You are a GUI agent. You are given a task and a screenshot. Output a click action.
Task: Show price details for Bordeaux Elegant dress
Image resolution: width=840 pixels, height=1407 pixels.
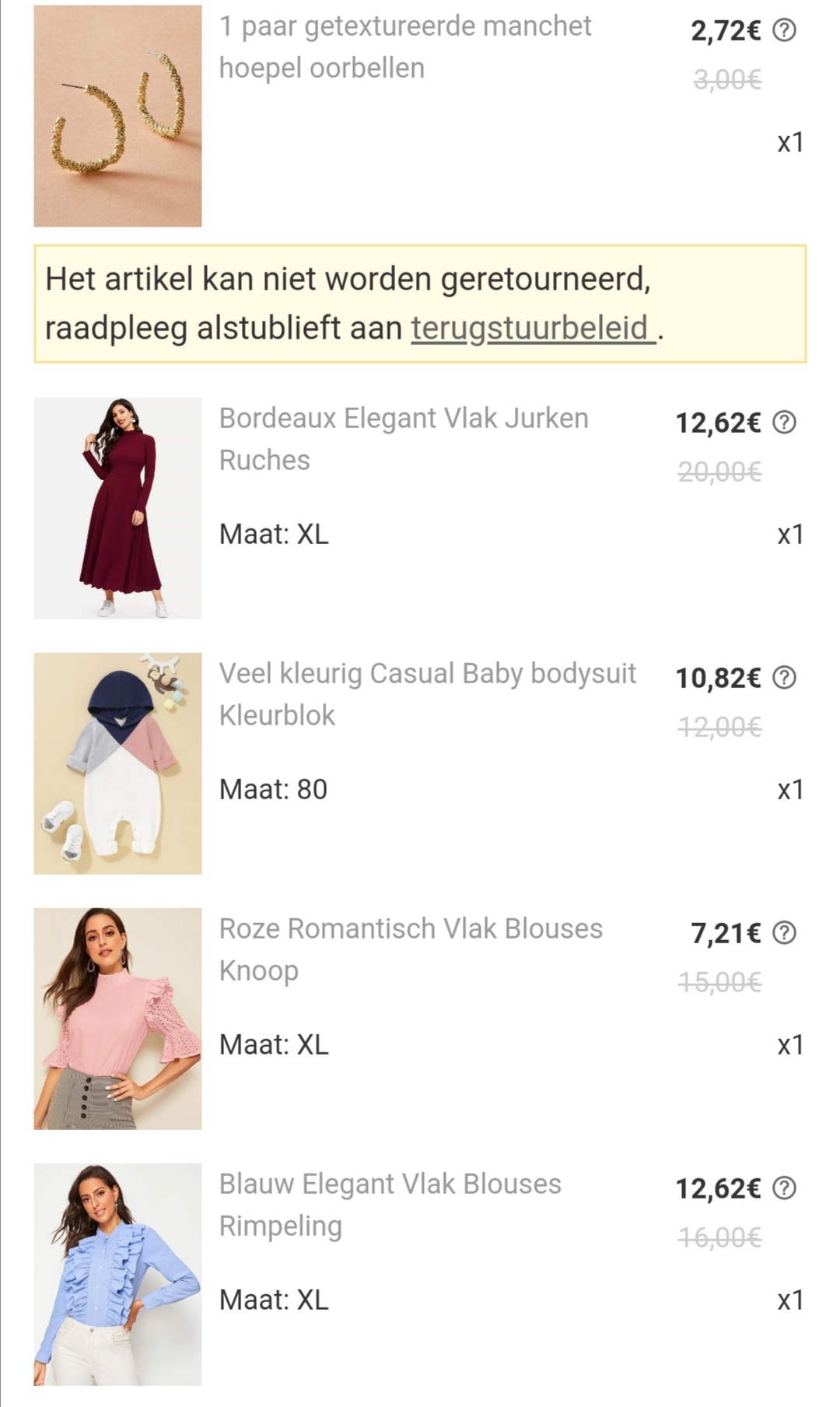click(x=784, y=423)
